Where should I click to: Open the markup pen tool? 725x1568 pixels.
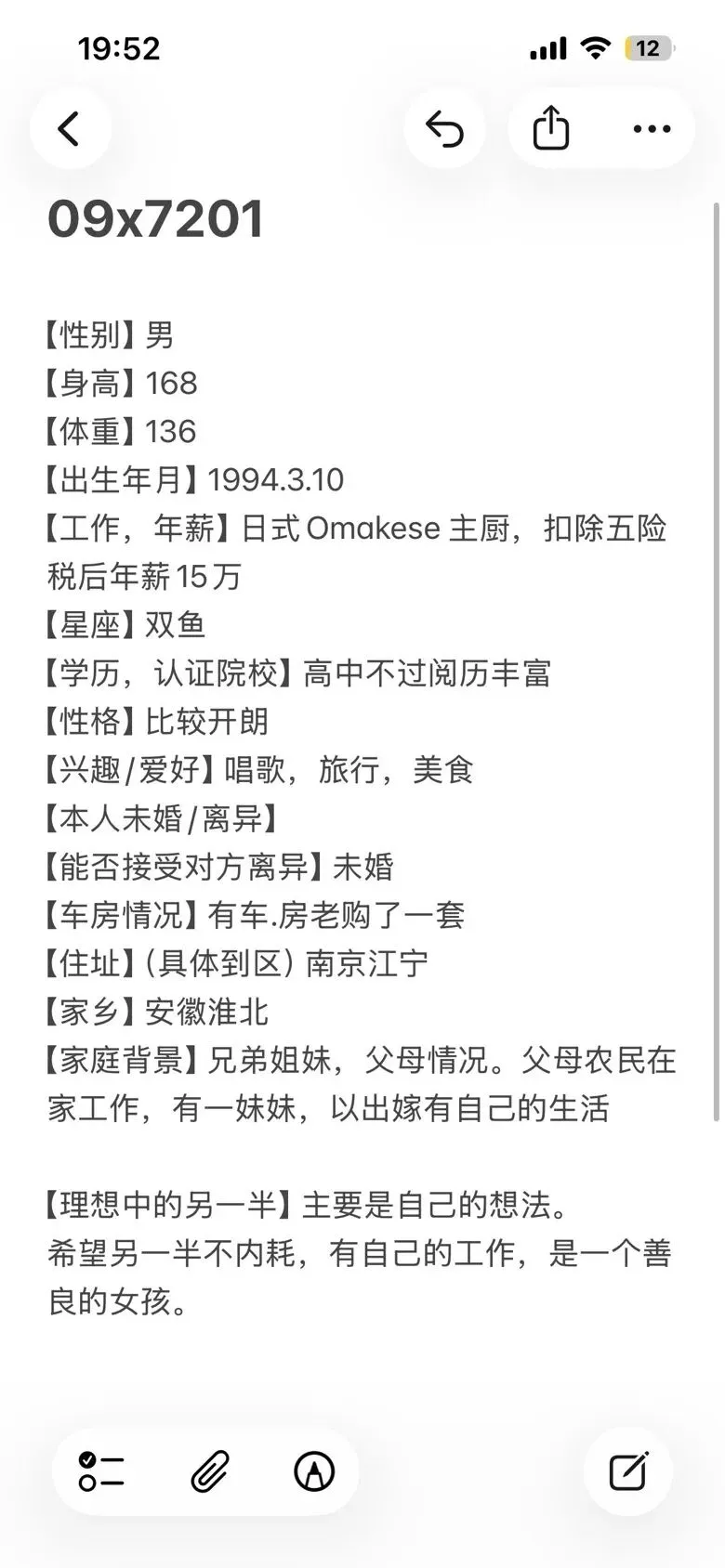(314, 1471)
